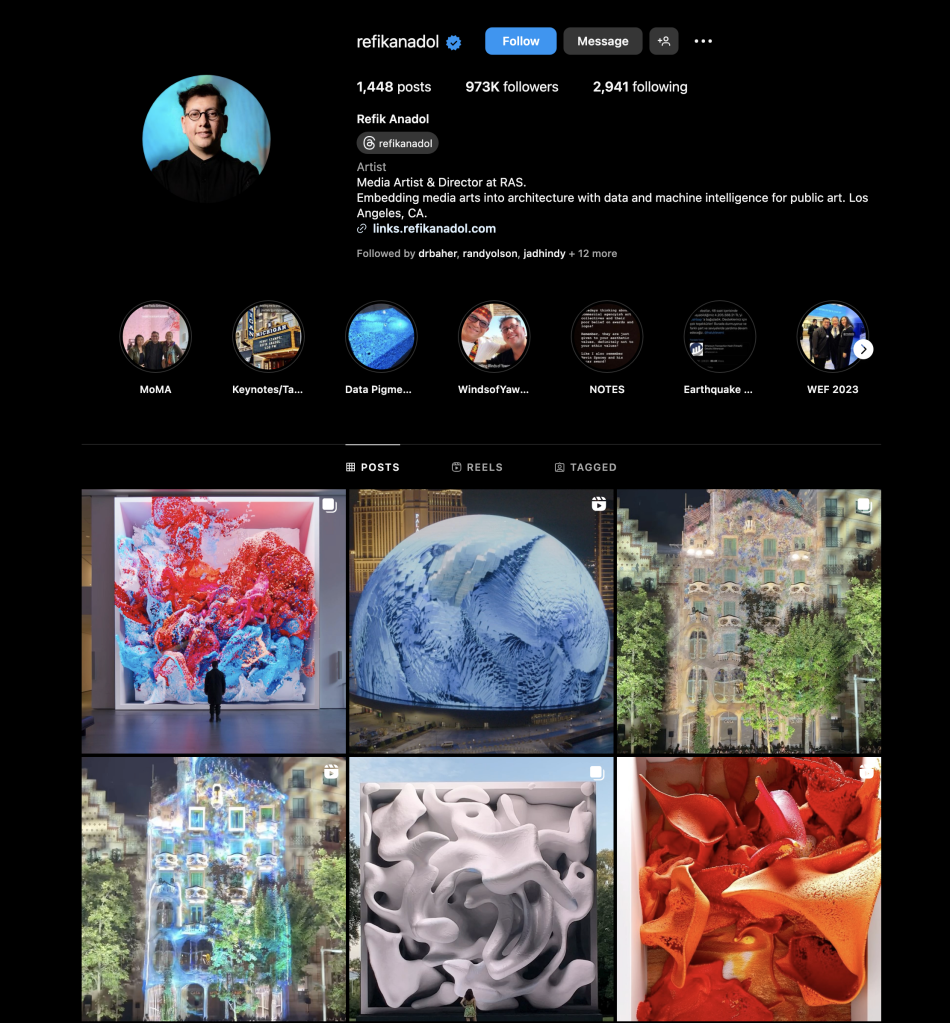Open the orange flowers artwork post
The image size is (950, 1023).
(x=749, y=889)
